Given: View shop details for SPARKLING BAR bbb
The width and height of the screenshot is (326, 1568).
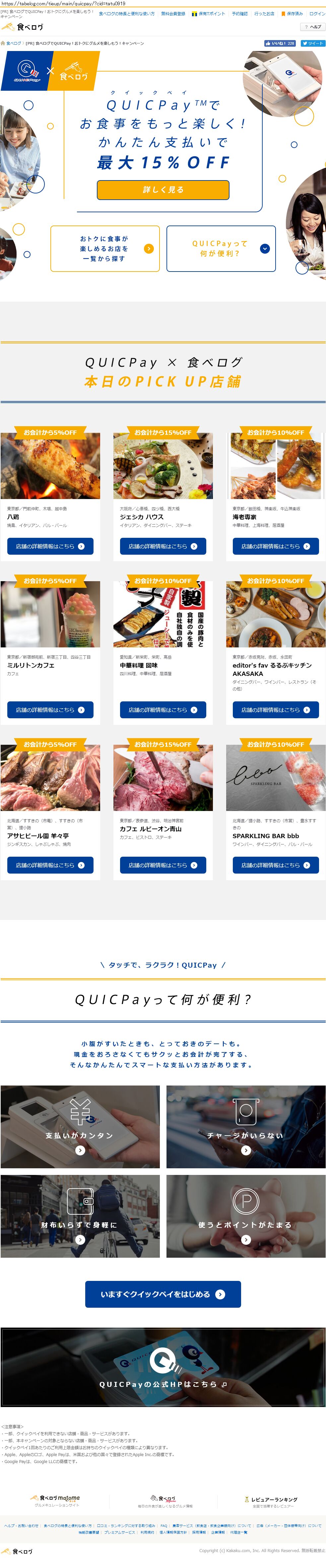Looking at the screenshot, I should point(275,864).
